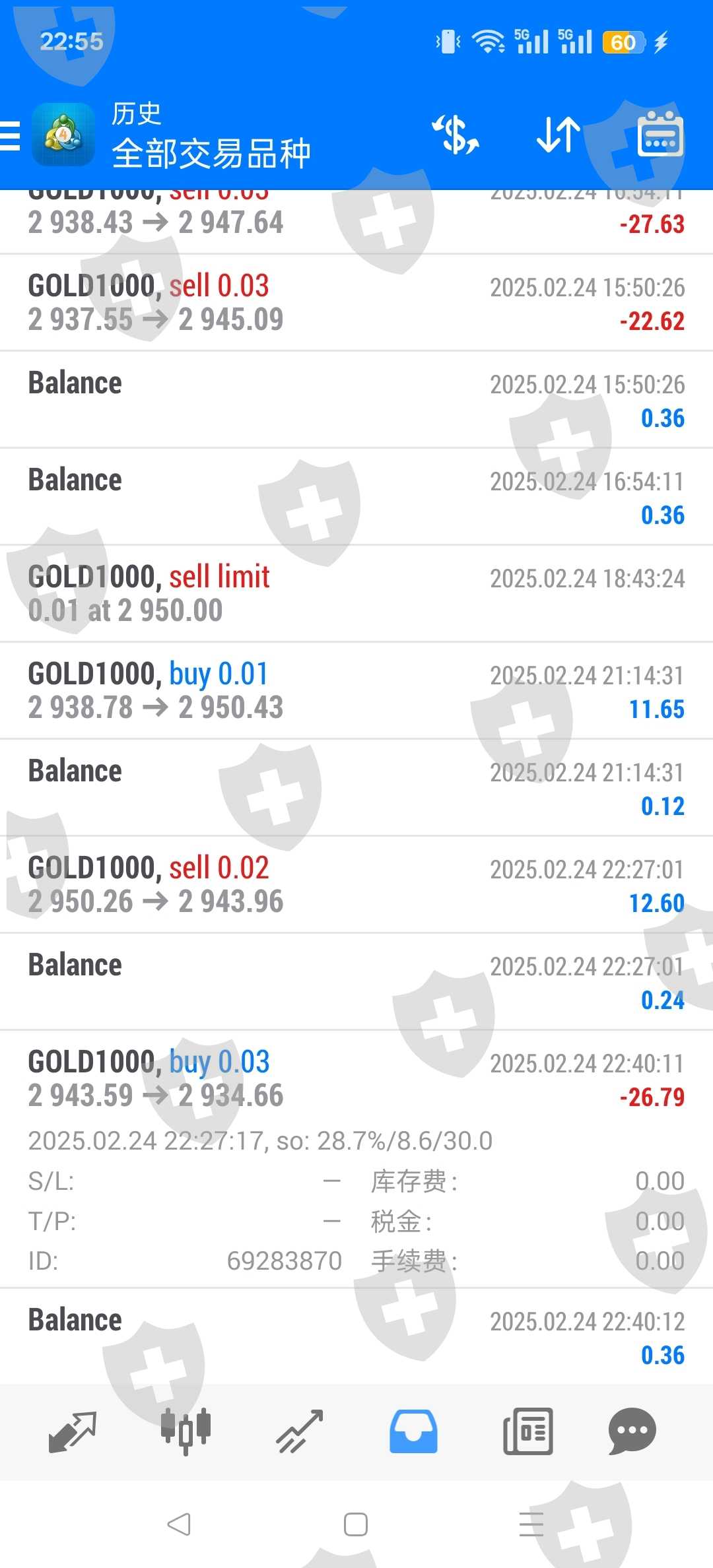This screenshot has width=713, height=1568.
Task: Collapse the buy 0.03 trade details
Action: 356,1078
